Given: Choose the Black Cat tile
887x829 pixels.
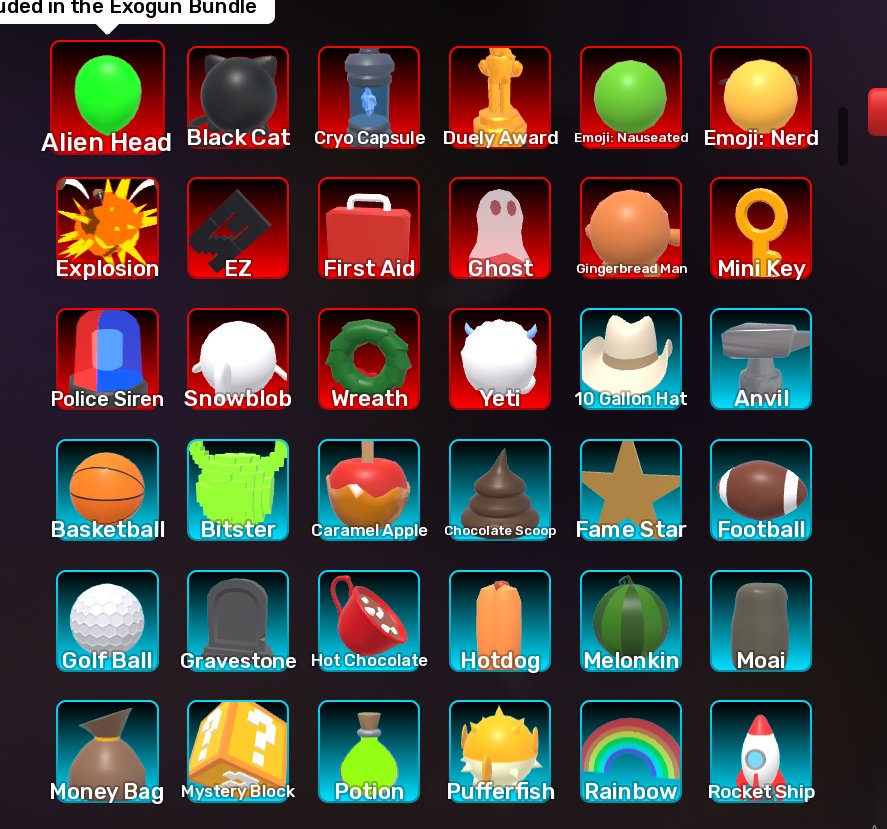Looking at the screenshot, I should point(238,97).
